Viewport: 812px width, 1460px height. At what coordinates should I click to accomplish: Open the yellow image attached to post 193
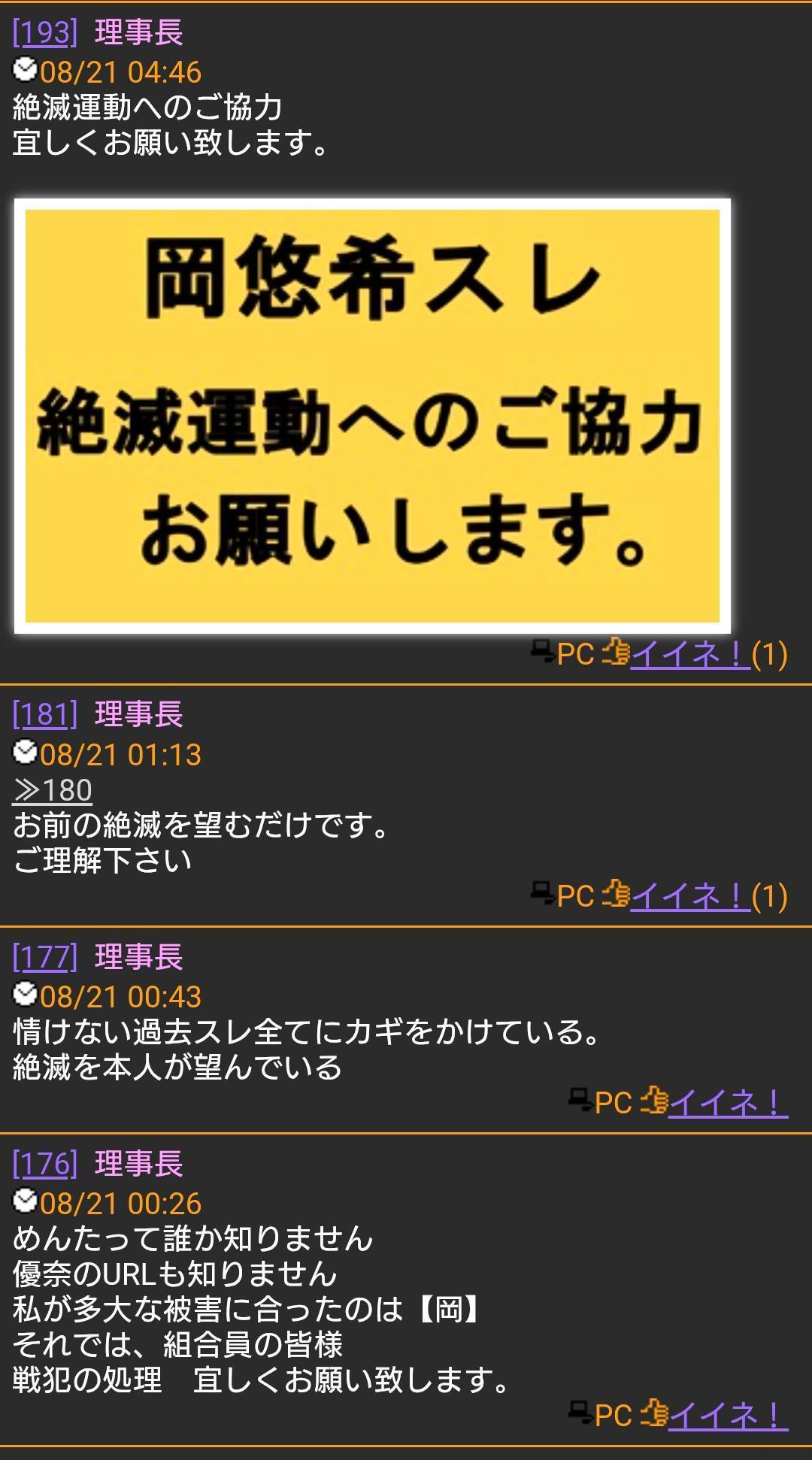(372, 416)
